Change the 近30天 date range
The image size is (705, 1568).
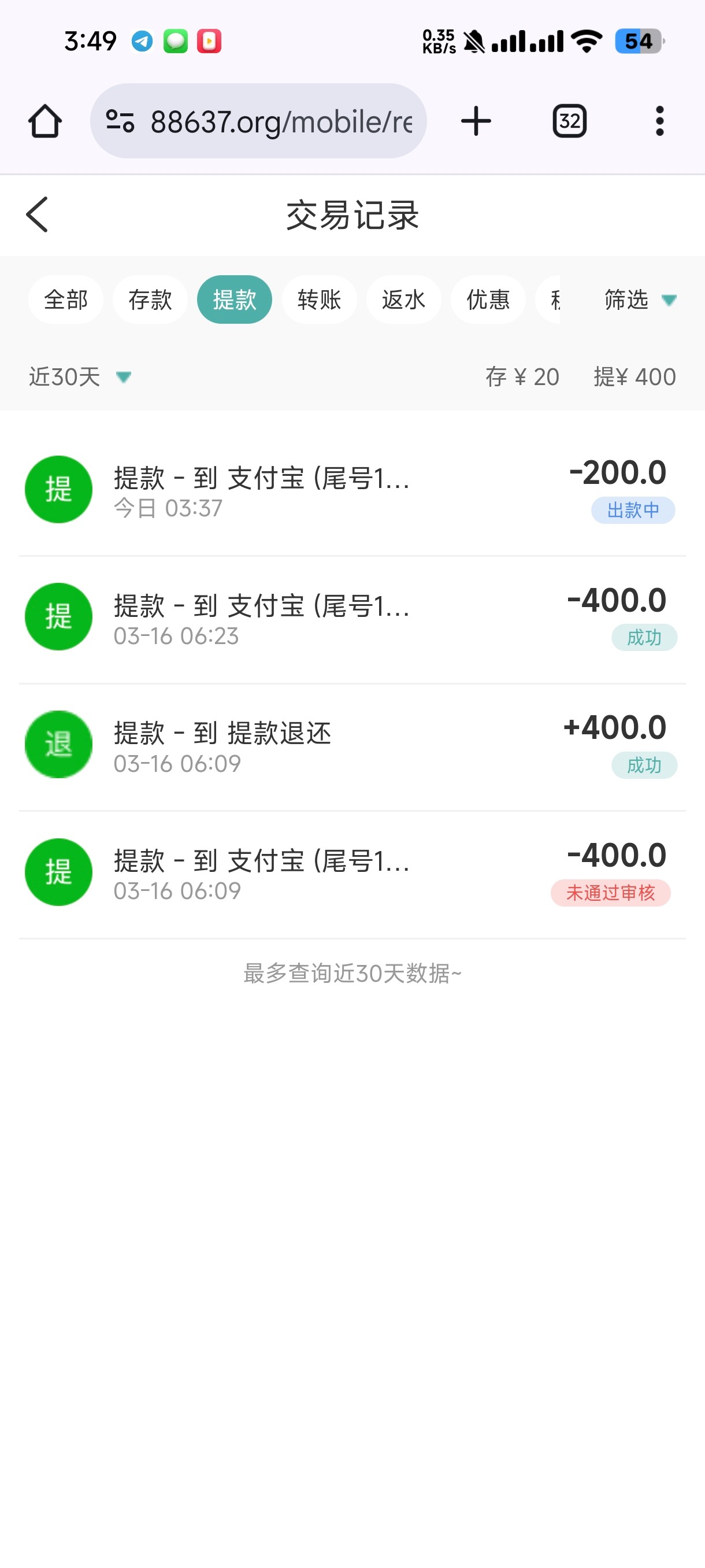point(79,377)
